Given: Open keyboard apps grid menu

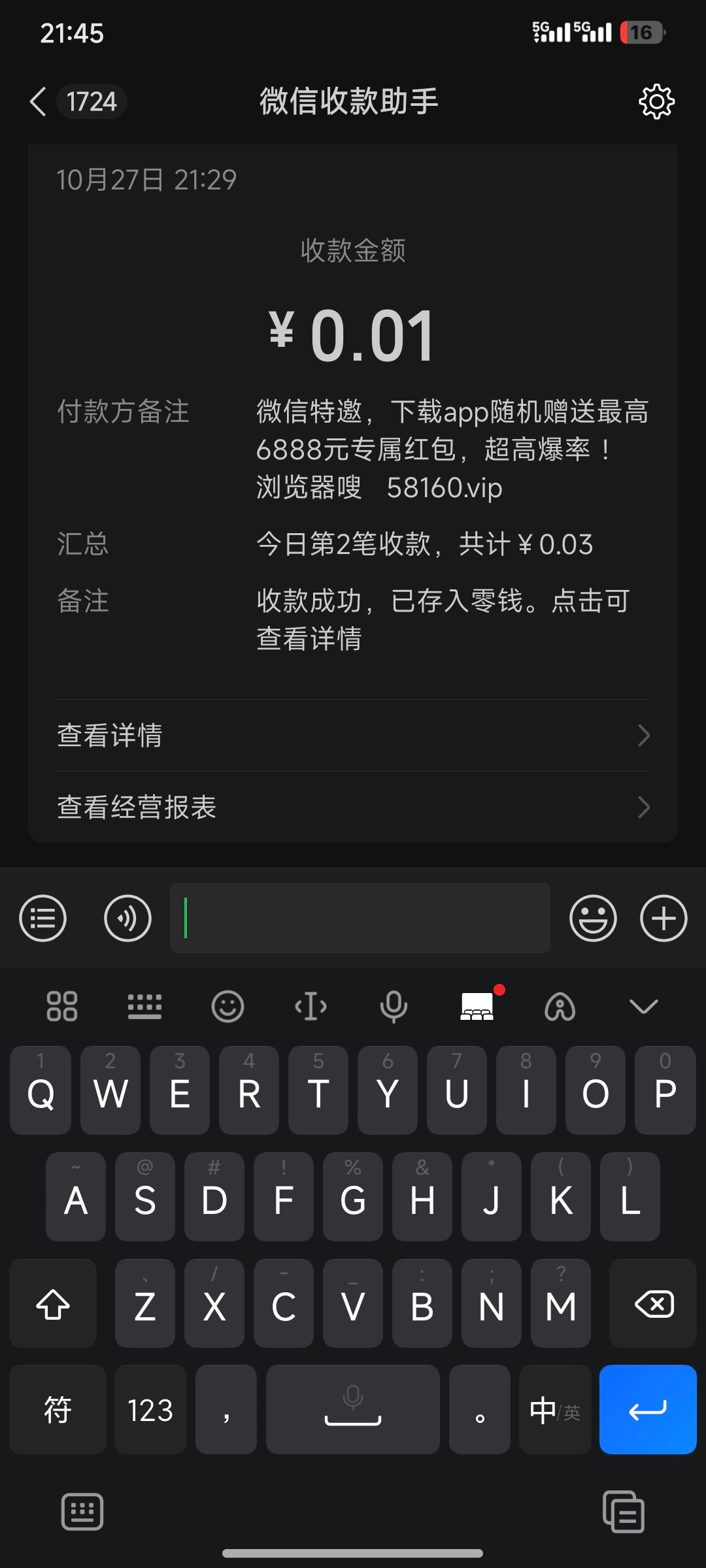Looking at the screenshot, I should pos(62,1006).
